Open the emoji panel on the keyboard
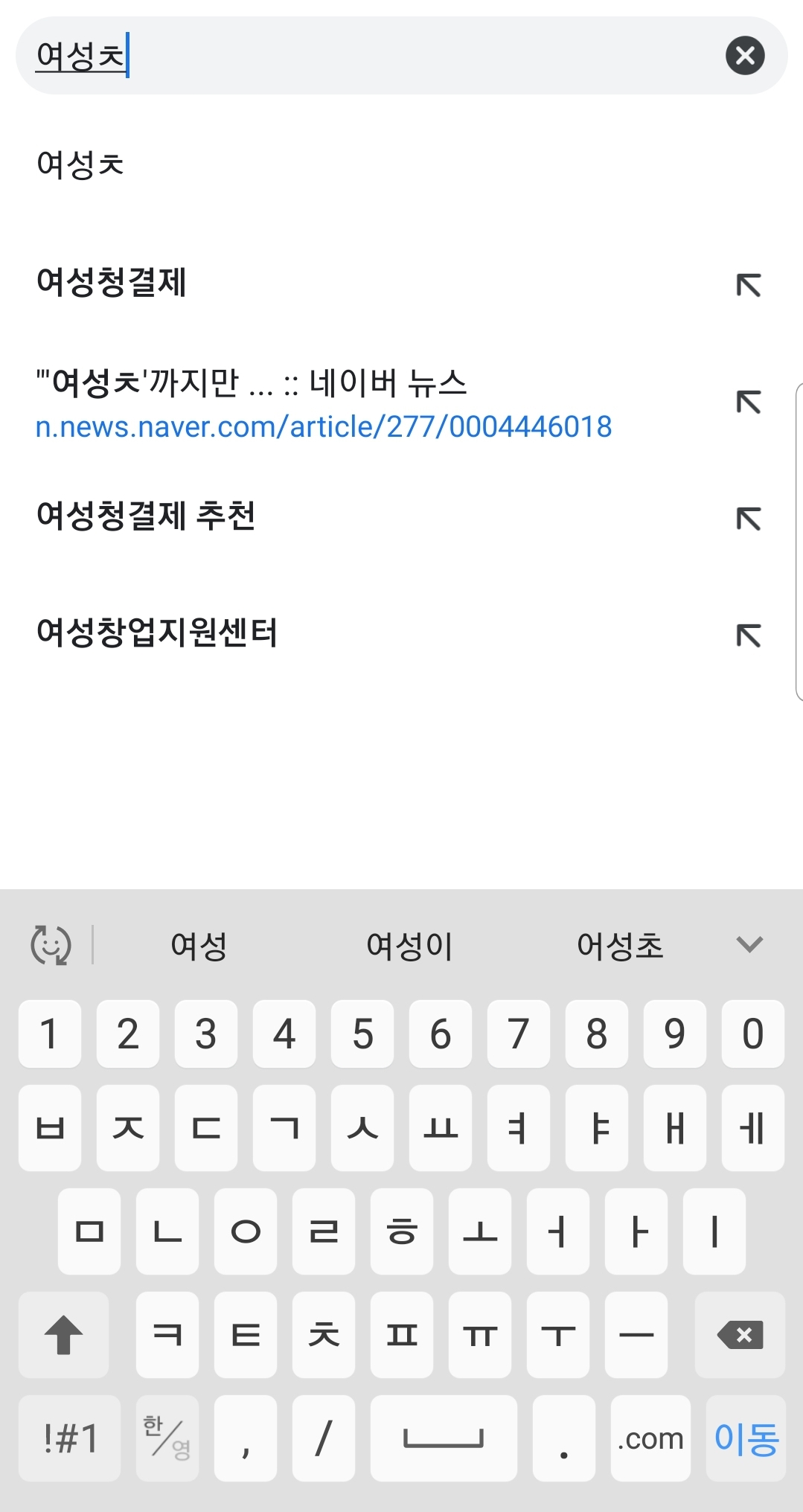803x1512 pixels. 51,946
